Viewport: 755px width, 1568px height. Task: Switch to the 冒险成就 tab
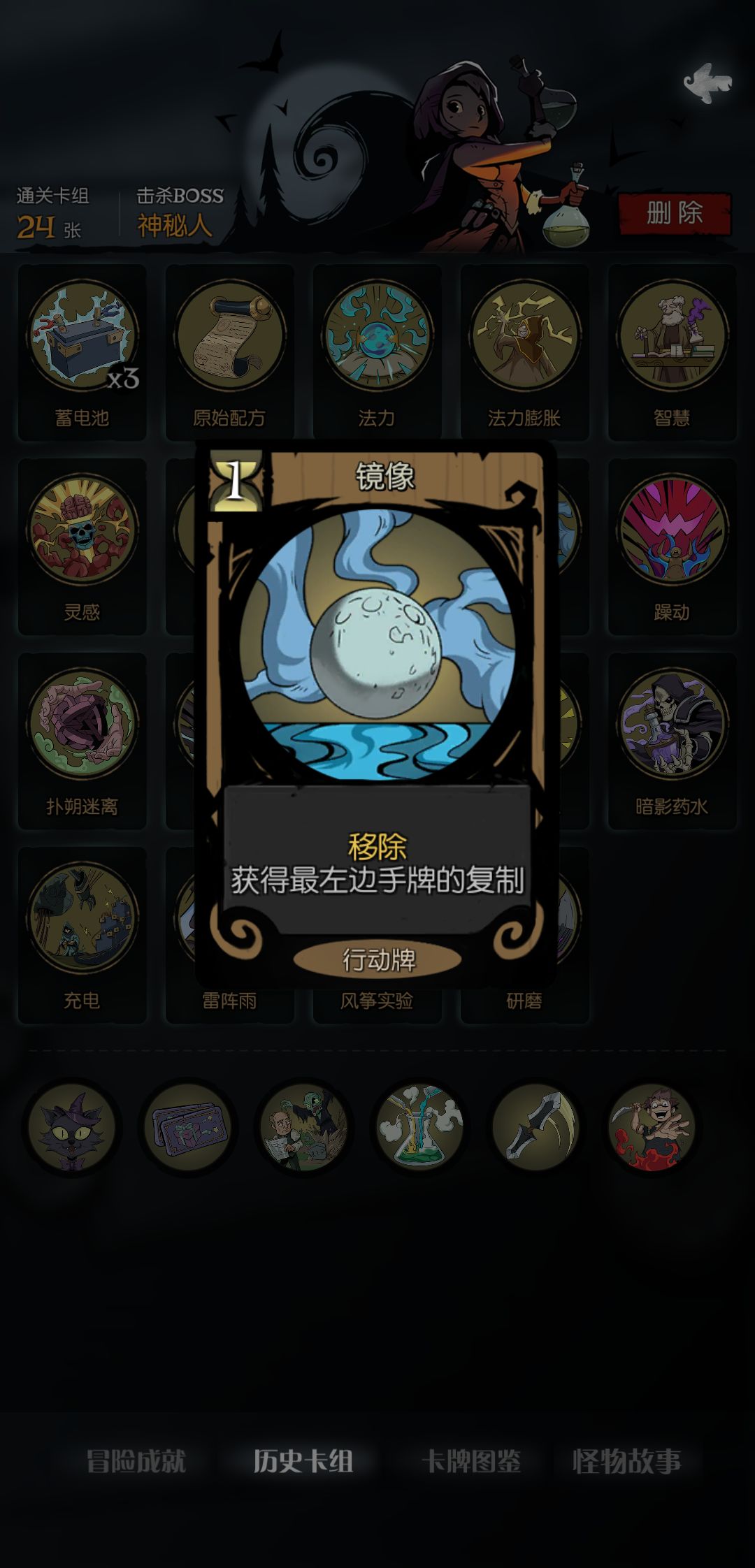tap(136, 1461)
